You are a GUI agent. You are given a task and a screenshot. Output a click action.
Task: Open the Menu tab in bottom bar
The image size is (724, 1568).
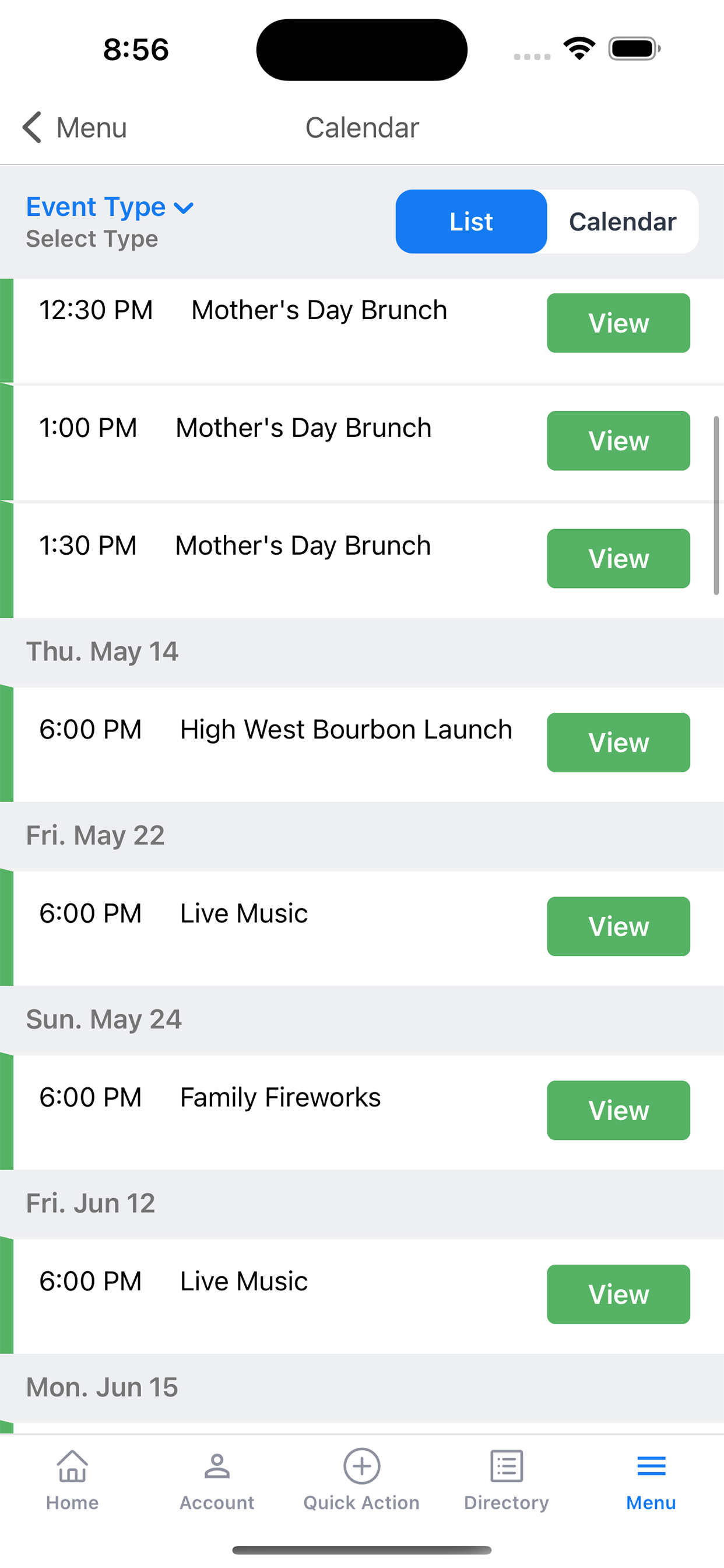click(651, 1480)
